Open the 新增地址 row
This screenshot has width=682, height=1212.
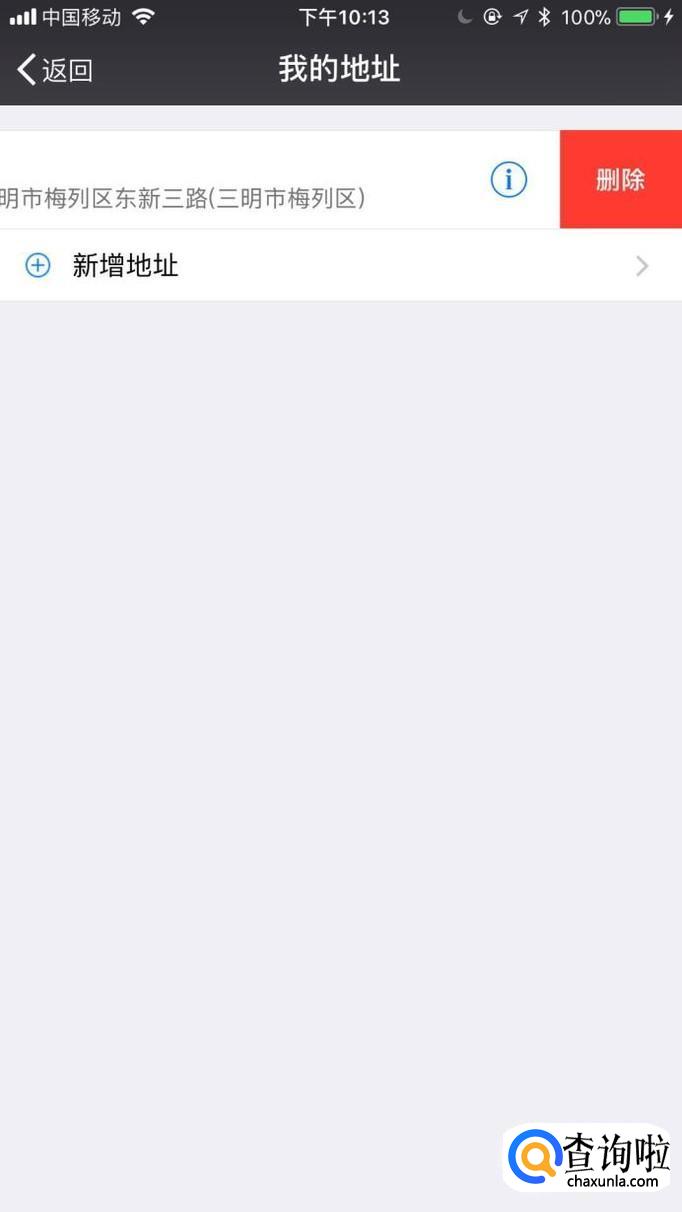[x=340, y=266]
